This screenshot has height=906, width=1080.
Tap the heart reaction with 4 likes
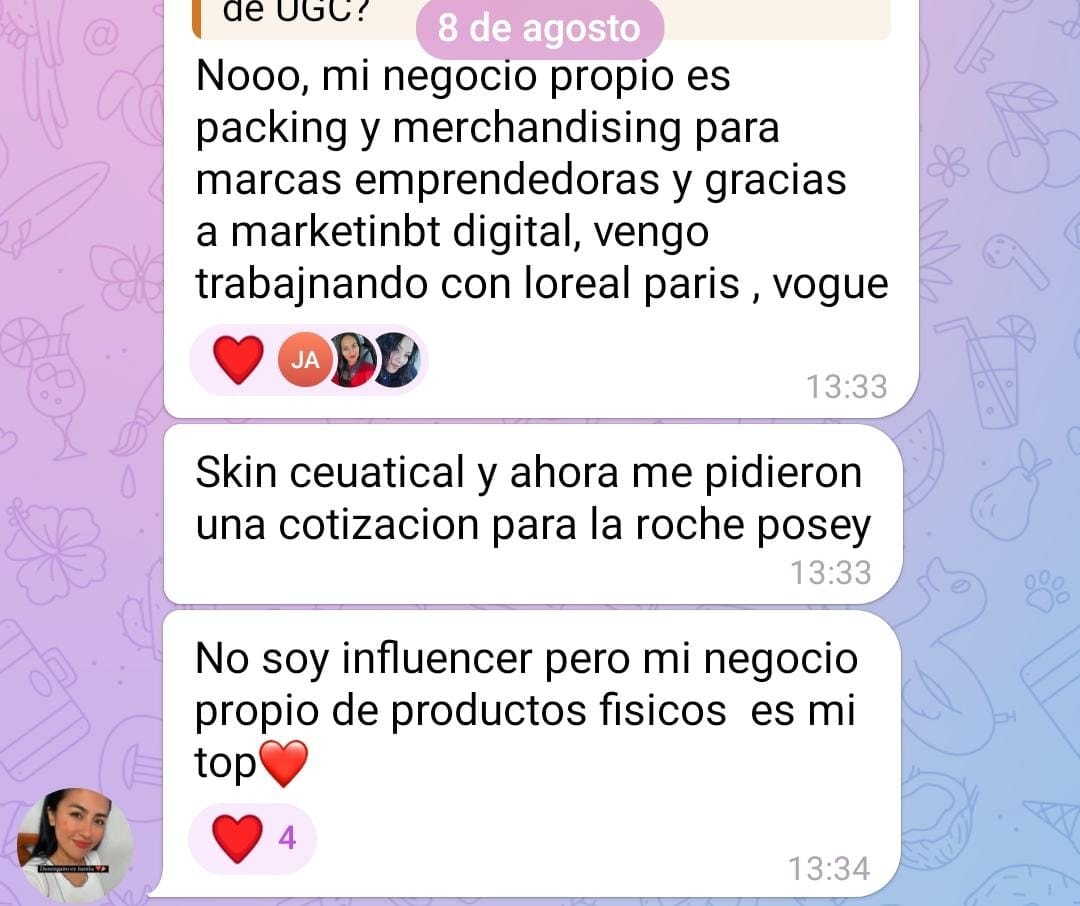click(x=252, y=838)
